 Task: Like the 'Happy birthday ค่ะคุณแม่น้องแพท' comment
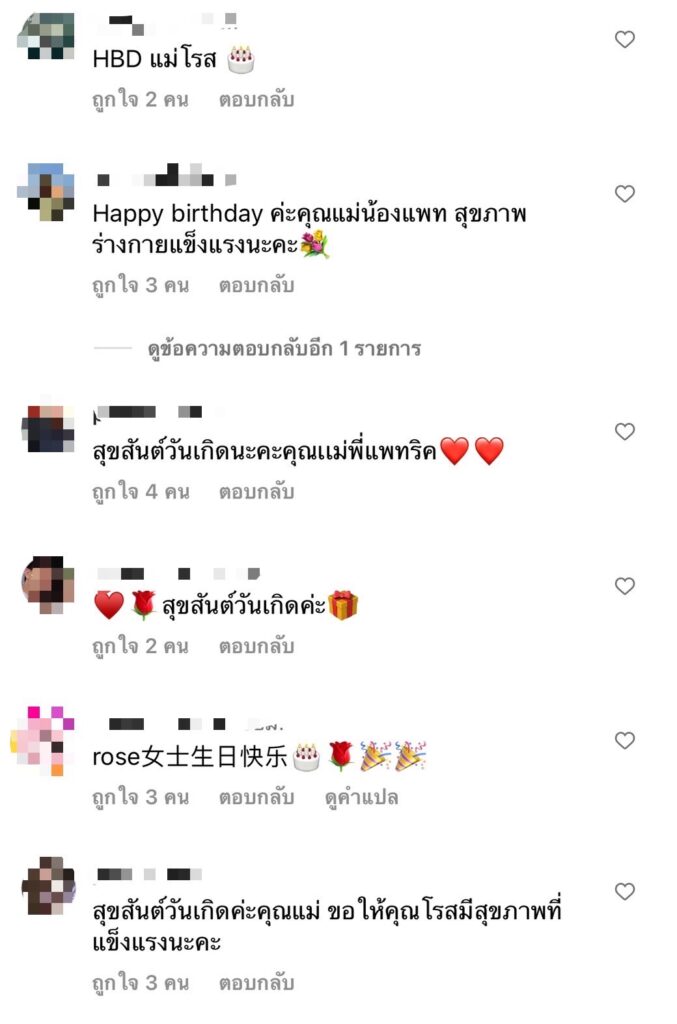(624, 194)
